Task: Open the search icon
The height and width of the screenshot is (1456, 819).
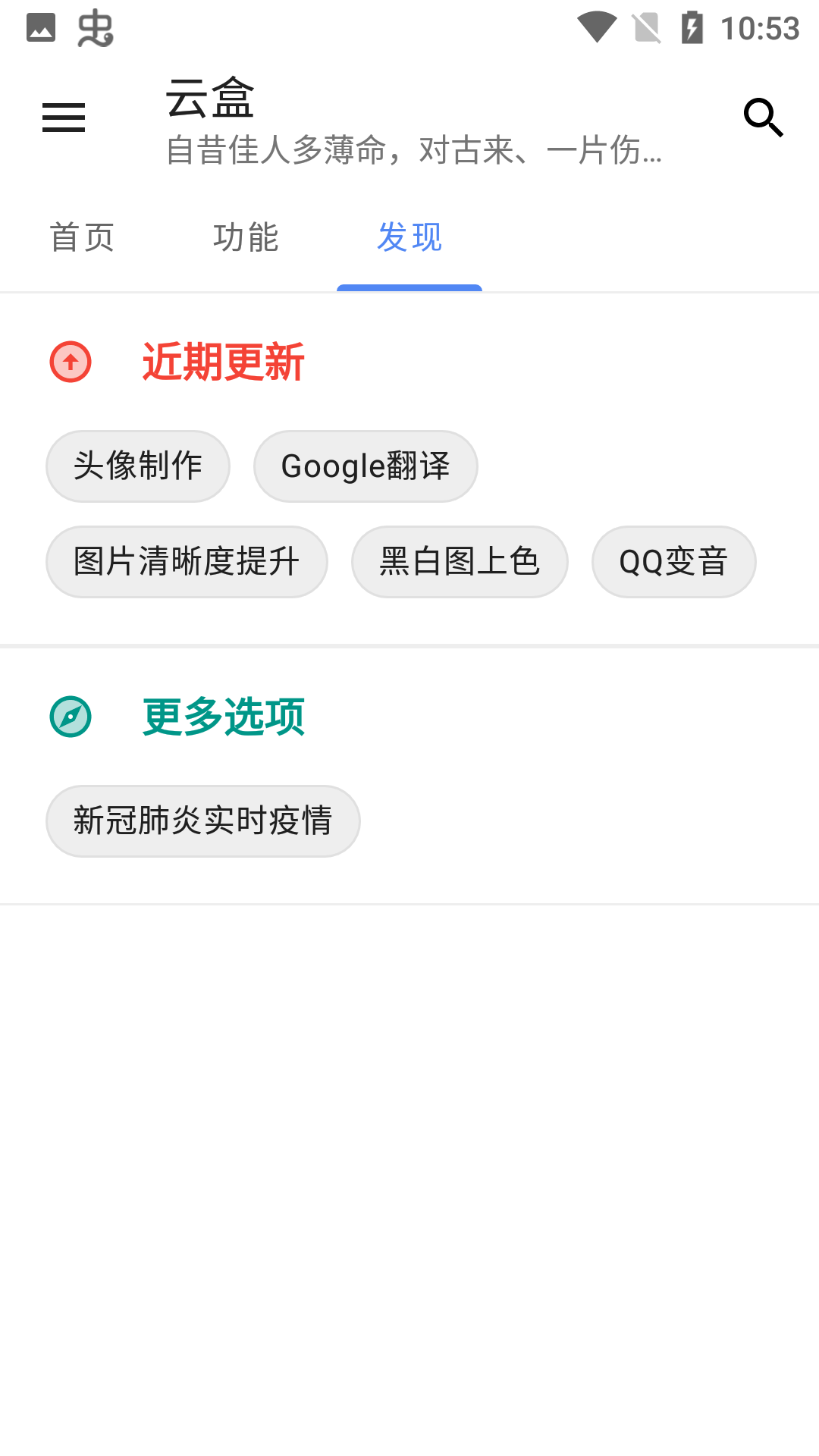Action: tap(763, 118)
